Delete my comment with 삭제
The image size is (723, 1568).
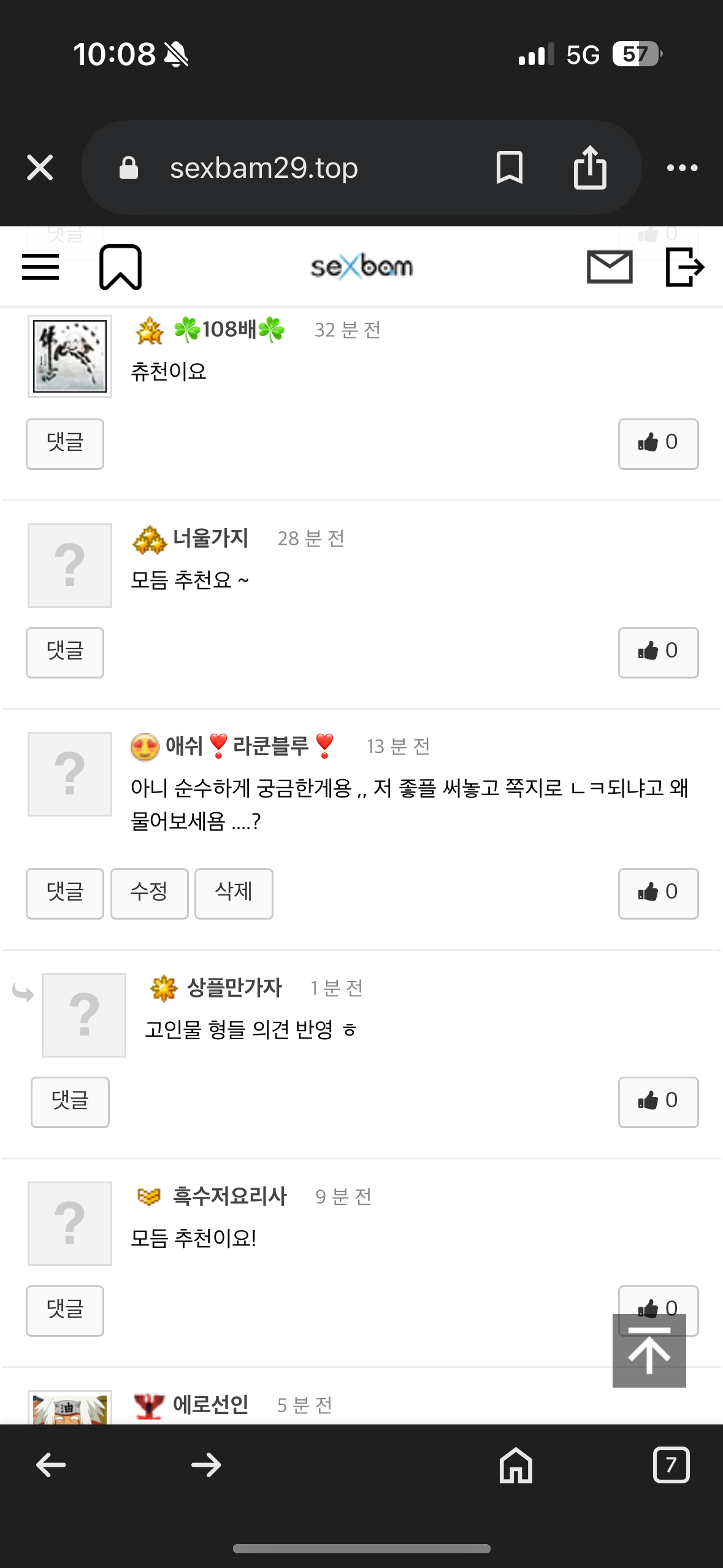point(234,893)
